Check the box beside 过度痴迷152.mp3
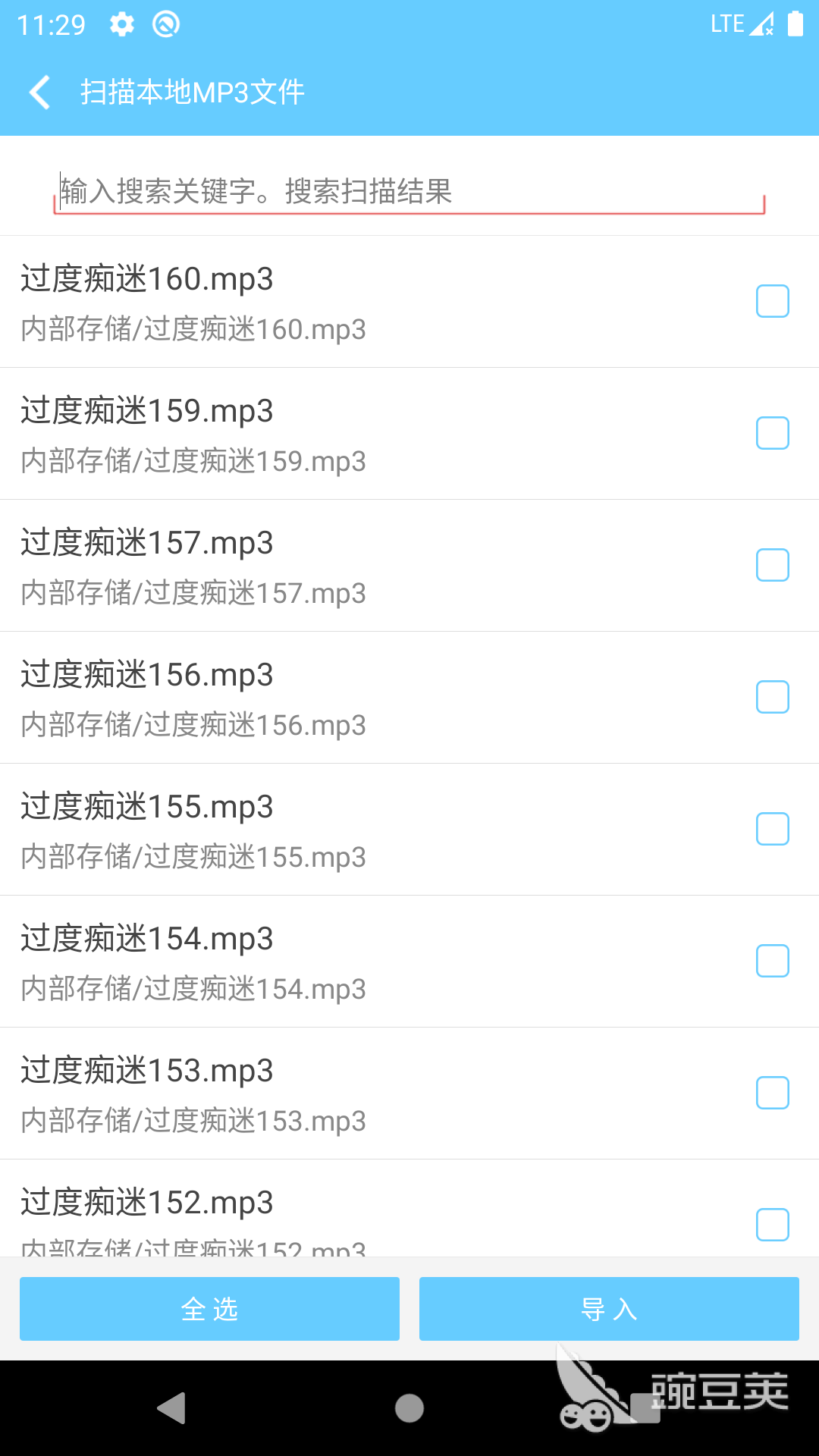The image size is (819, 1456). point(773,1225)
